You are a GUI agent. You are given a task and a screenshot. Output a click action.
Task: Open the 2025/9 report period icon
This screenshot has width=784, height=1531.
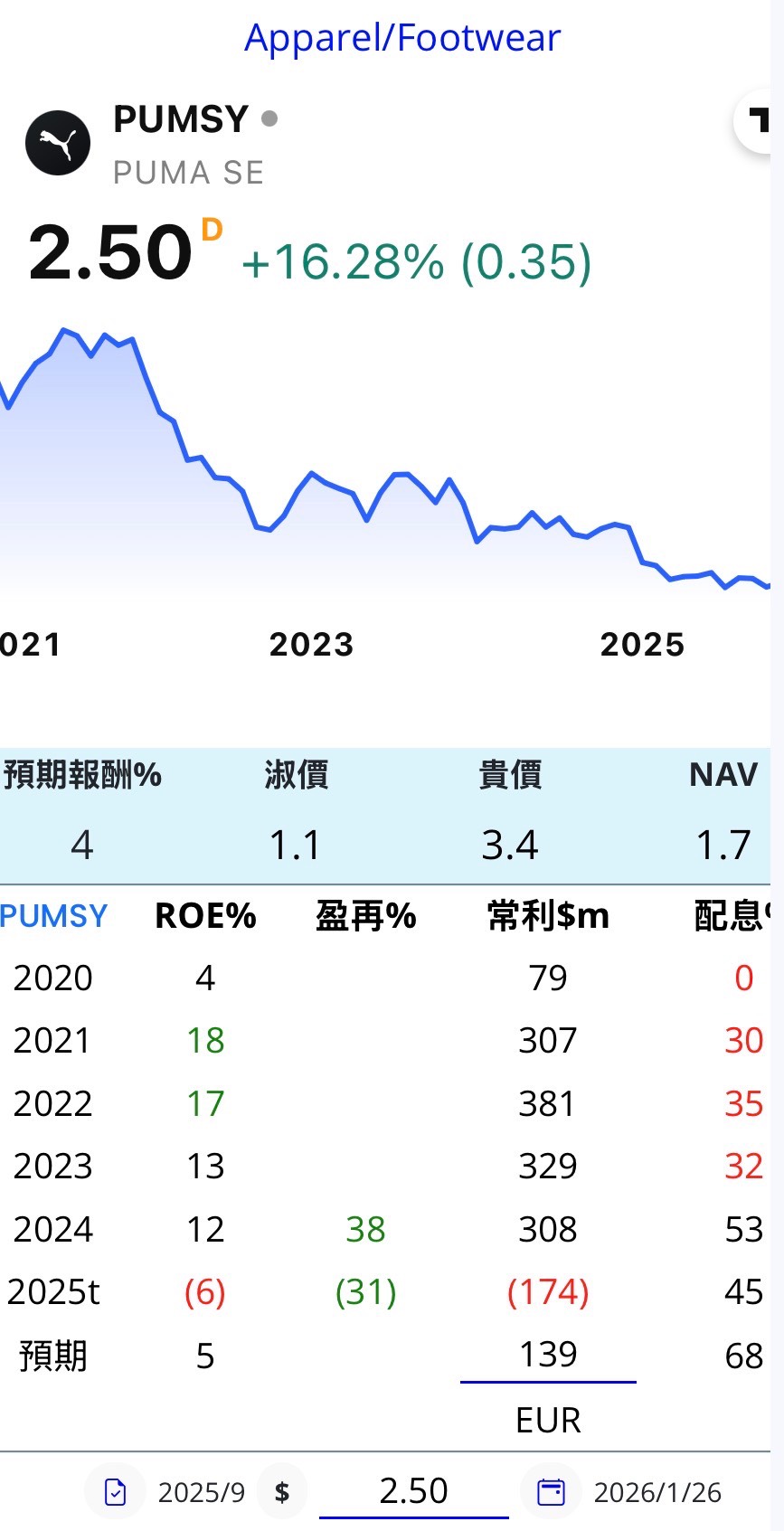(115, 1491)
